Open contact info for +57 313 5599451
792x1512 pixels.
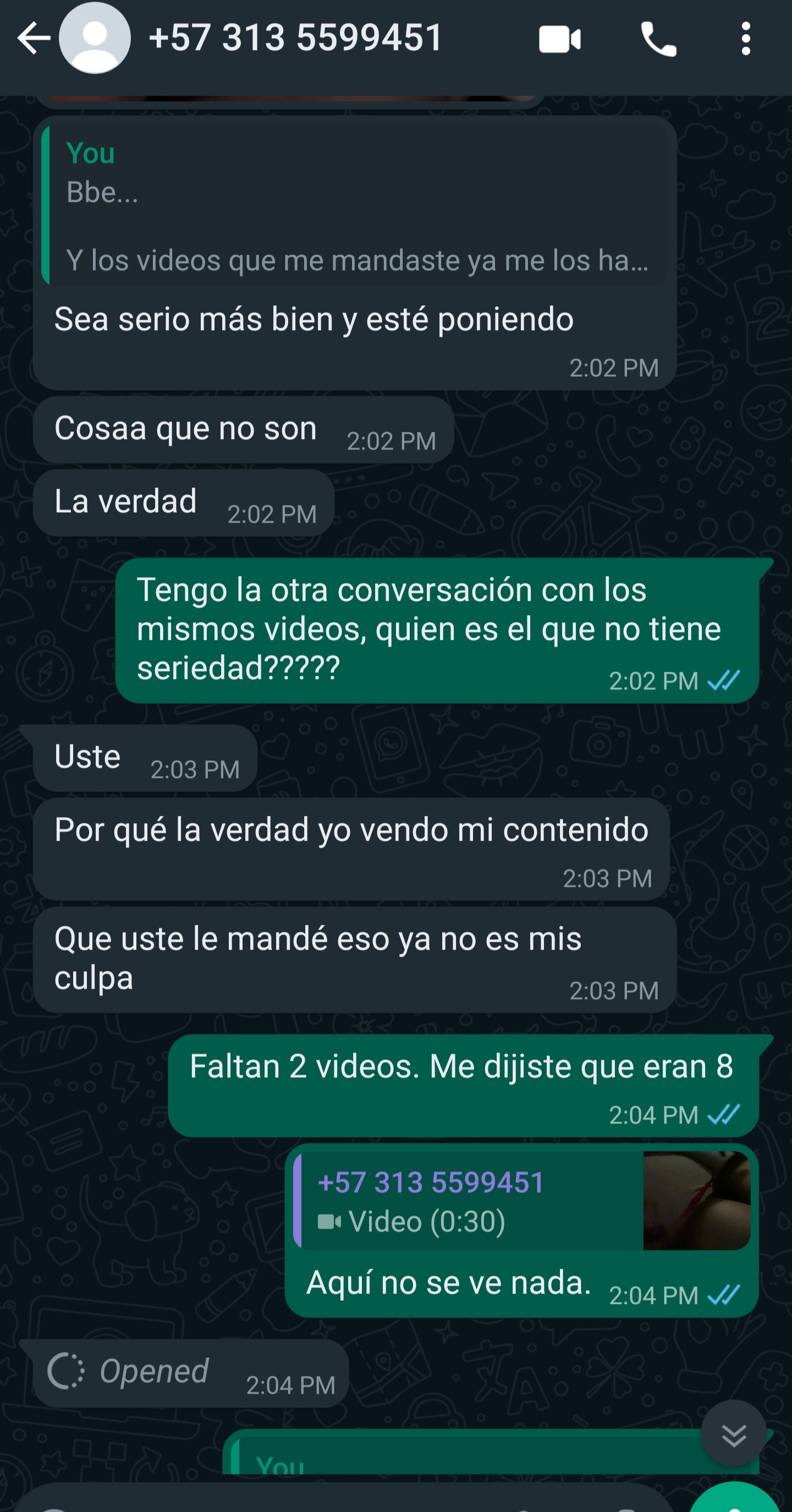pos(295,37)
